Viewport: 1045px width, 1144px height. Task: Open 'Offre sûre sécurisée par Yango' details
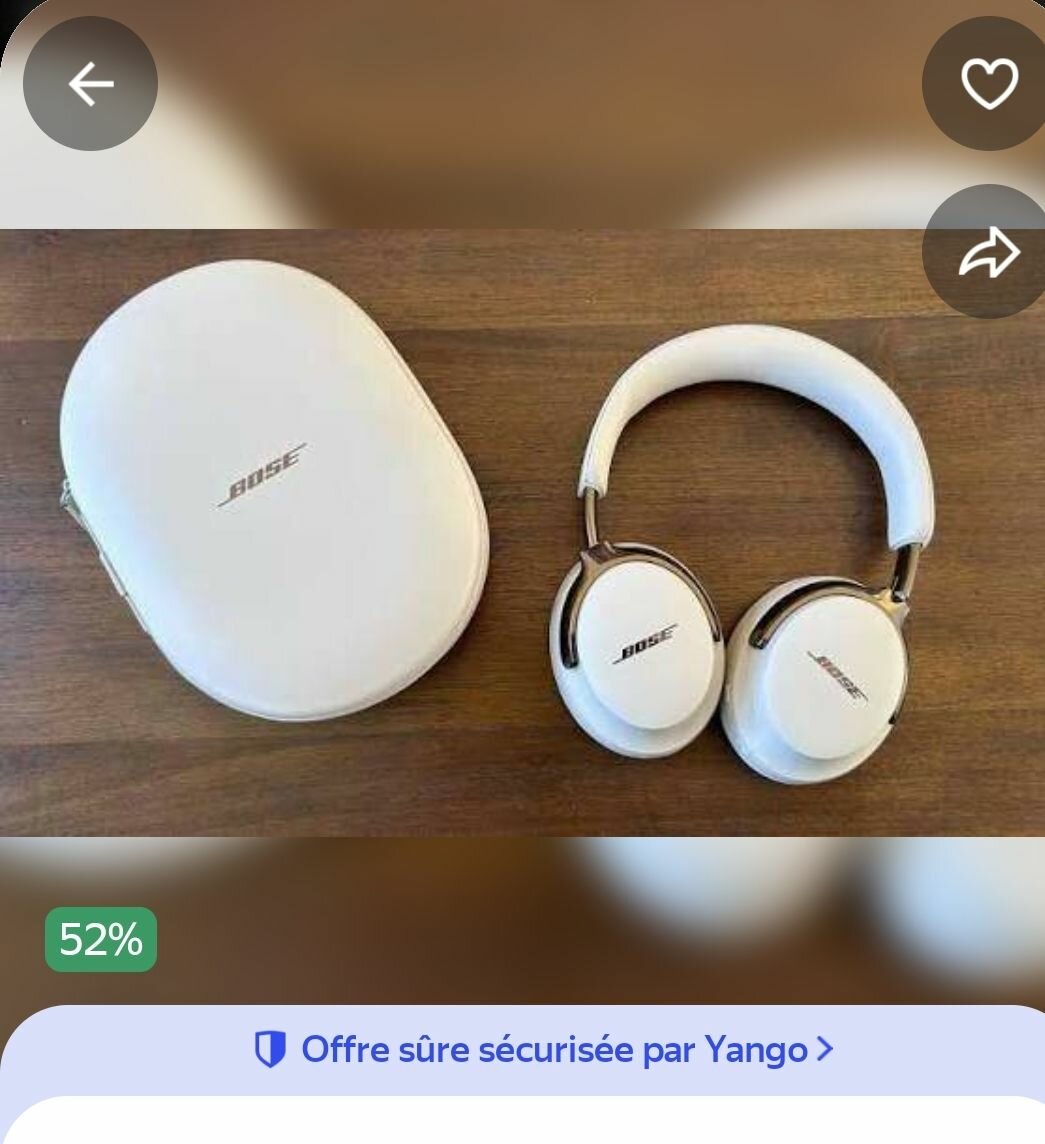(x=543, y=1049)
